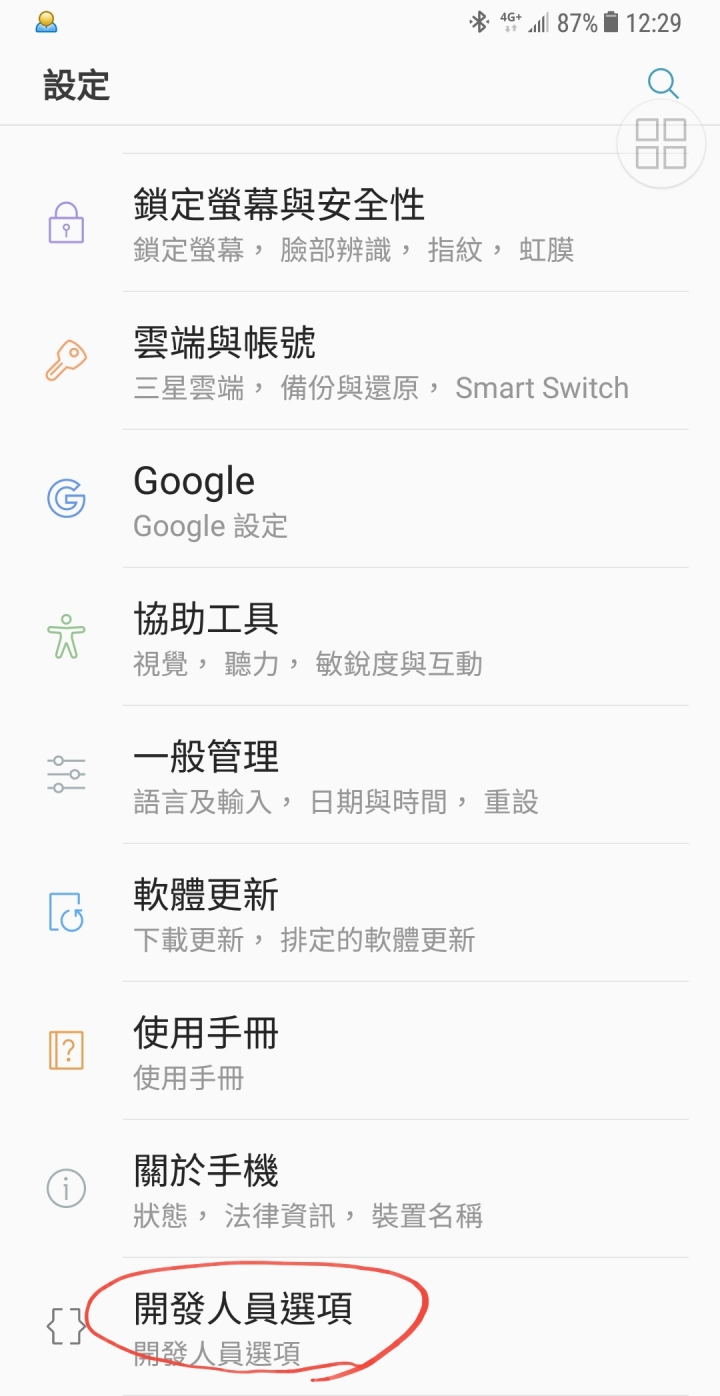Open 關於手機 about phone

click(x=360, y=1189)
